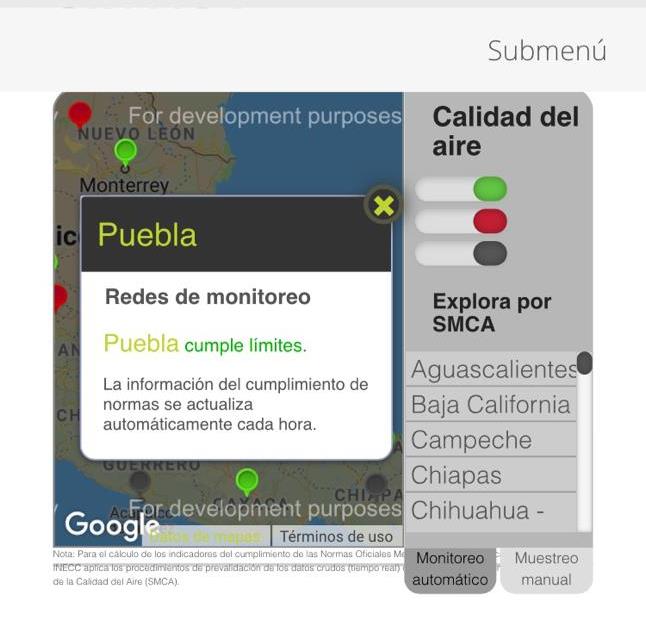Close the Puebla info popup
Viewport: 646px width, 635px height.
(383, 206)
